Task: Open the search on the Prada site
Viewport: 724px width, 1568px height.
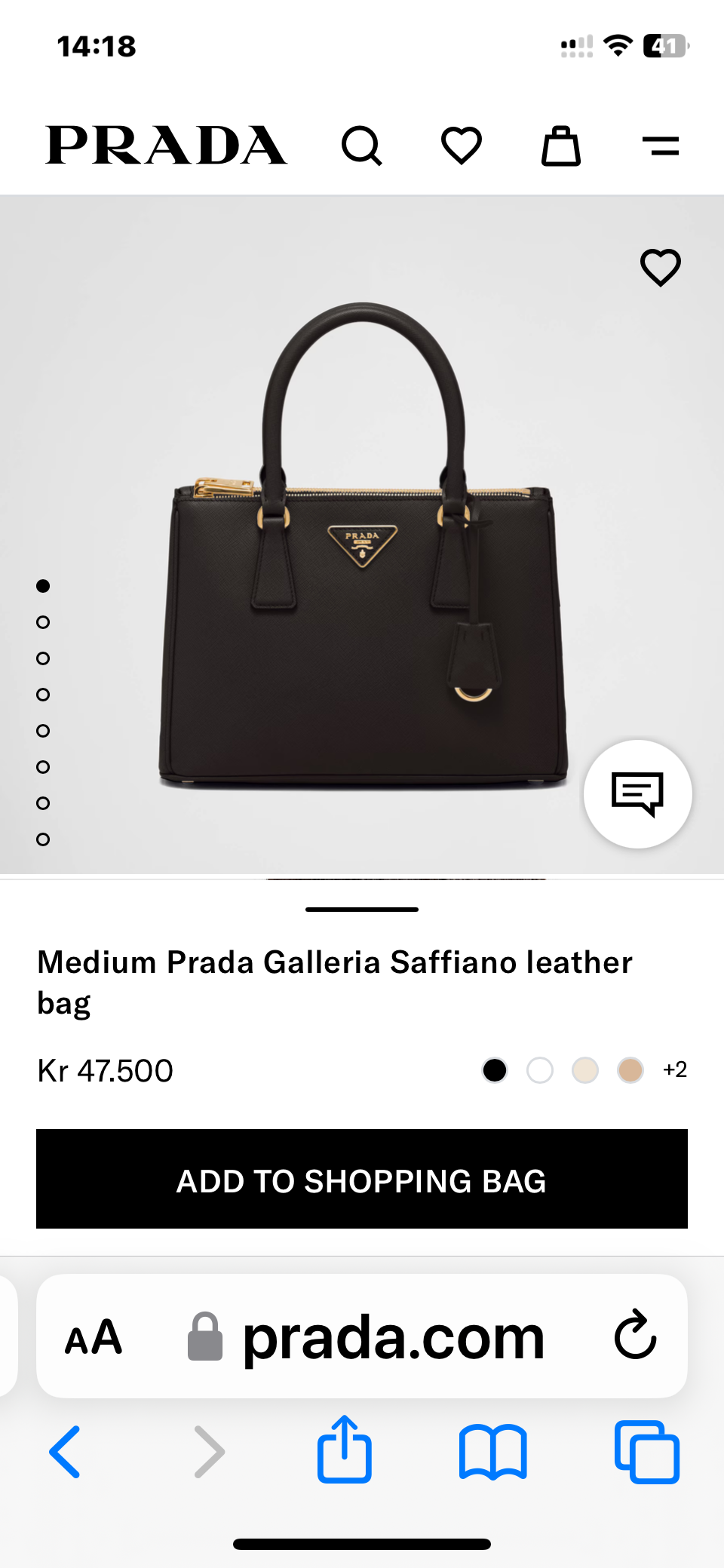Action: (362, 146)
